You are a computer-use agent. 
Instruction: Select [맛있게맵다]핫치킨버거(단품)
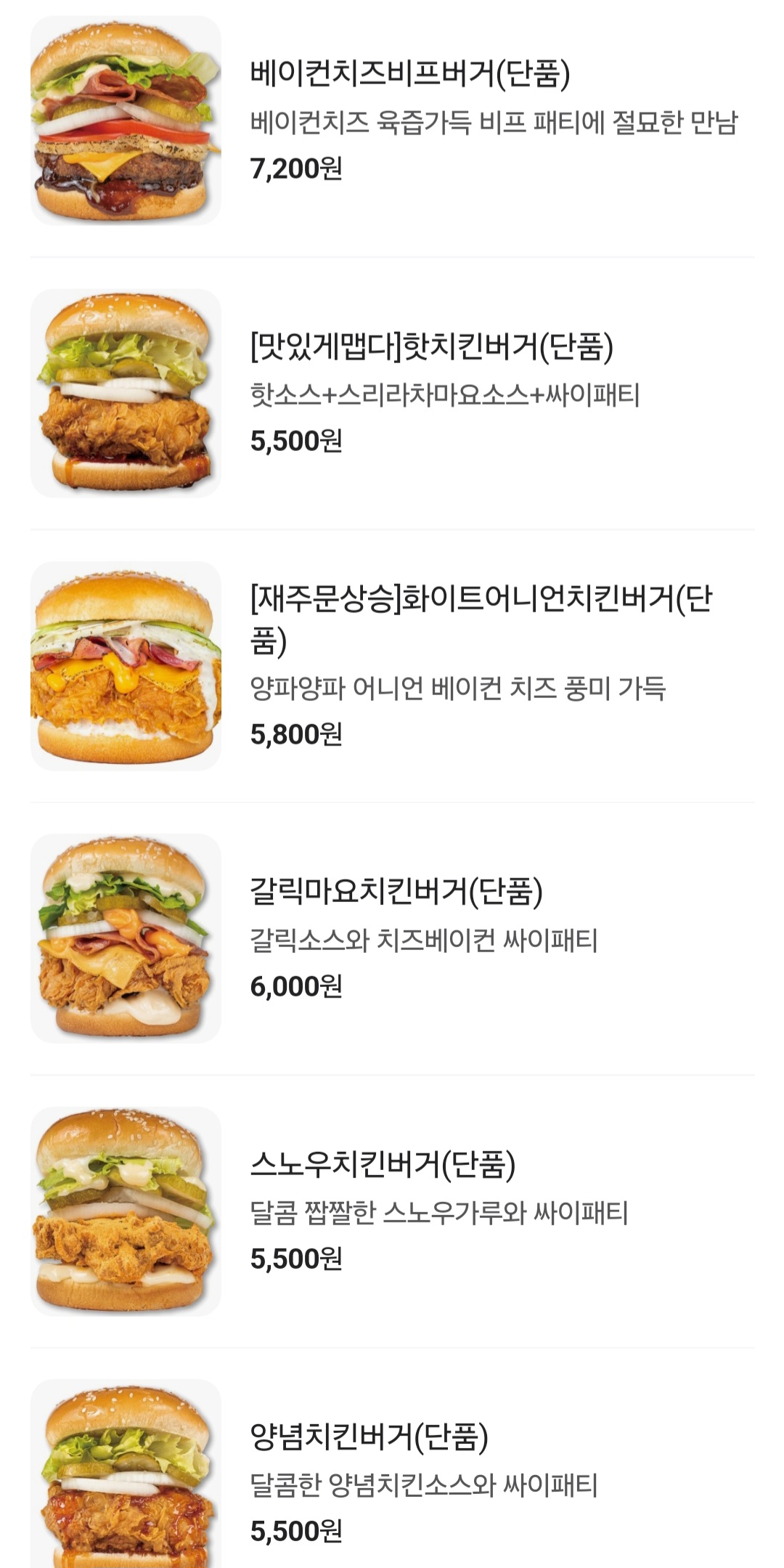tap(431, 346)
